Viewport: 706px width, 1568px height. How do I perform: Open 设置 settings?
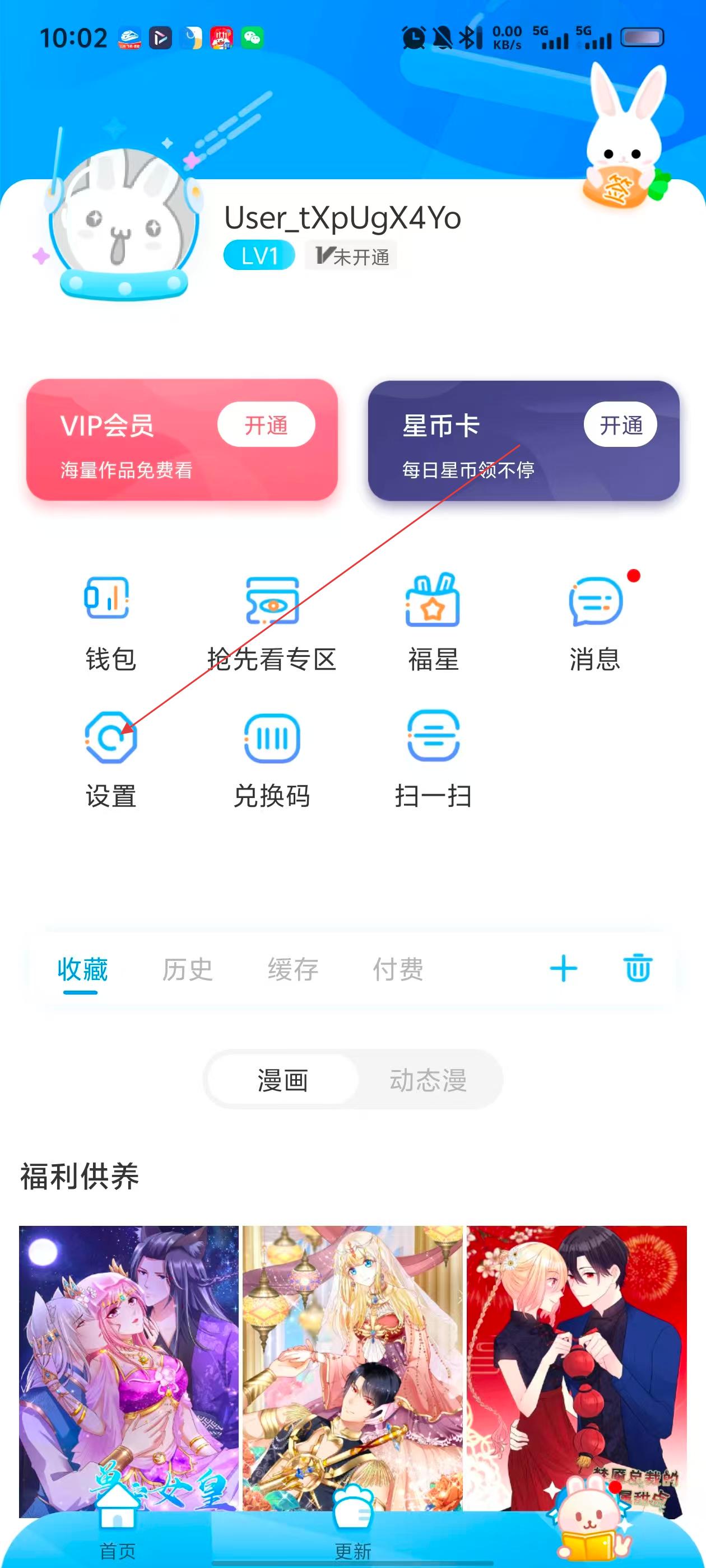[x=110, y=758]
